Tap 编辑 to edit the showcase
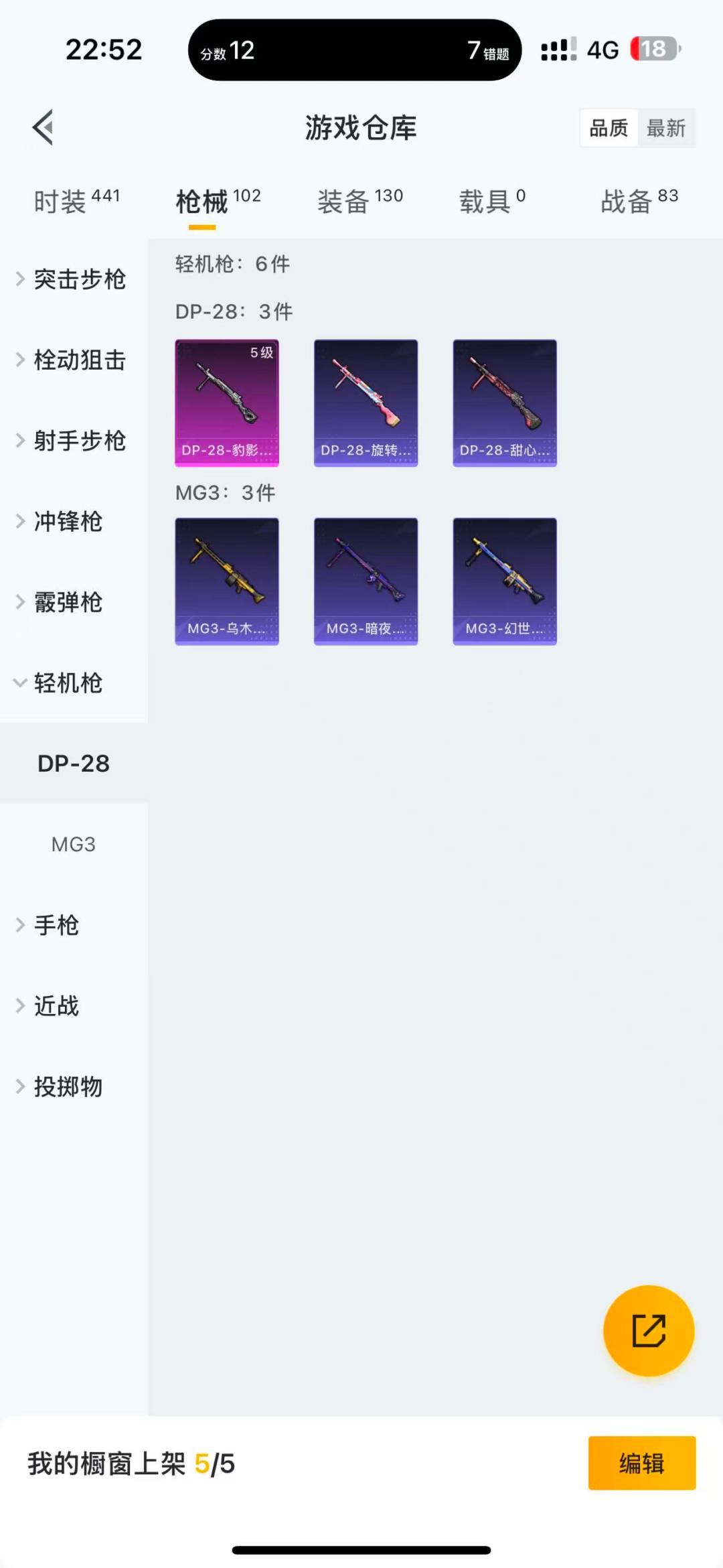Image resolution: width=723 pixels, height=1568 pixels. click(641, 1464)
